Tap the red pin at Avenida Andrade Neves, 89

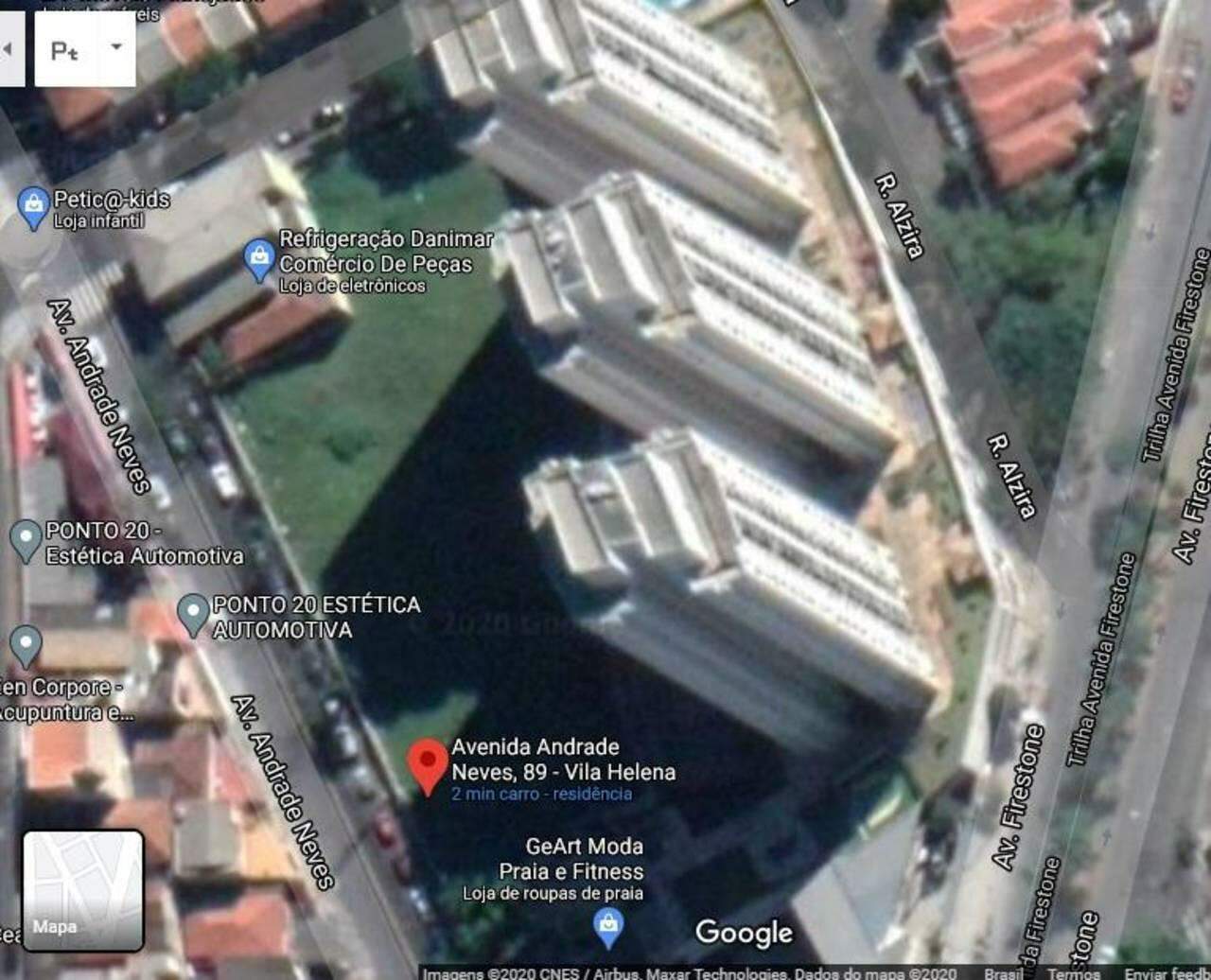click(x=428, y=764)
